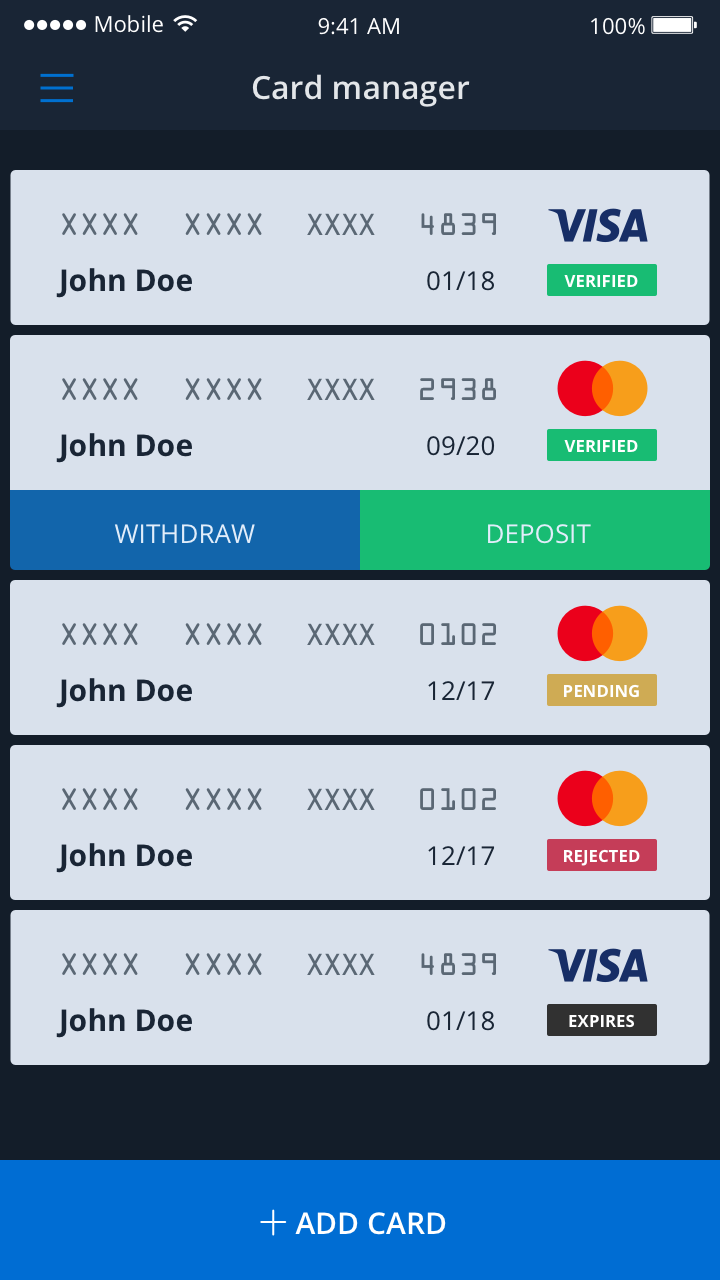The image size is (720, 1280).
Task: Tap the REJECTED status badge
Action: [x=601, y=855]
